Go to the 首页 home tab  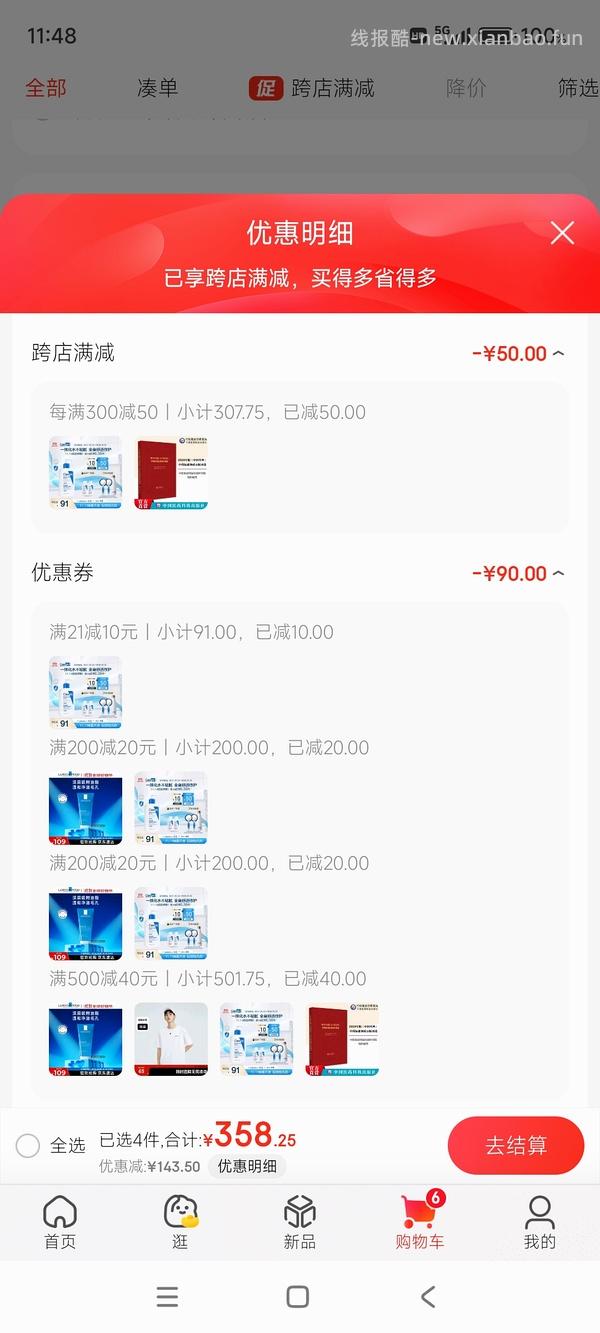tap(60, 1222)
